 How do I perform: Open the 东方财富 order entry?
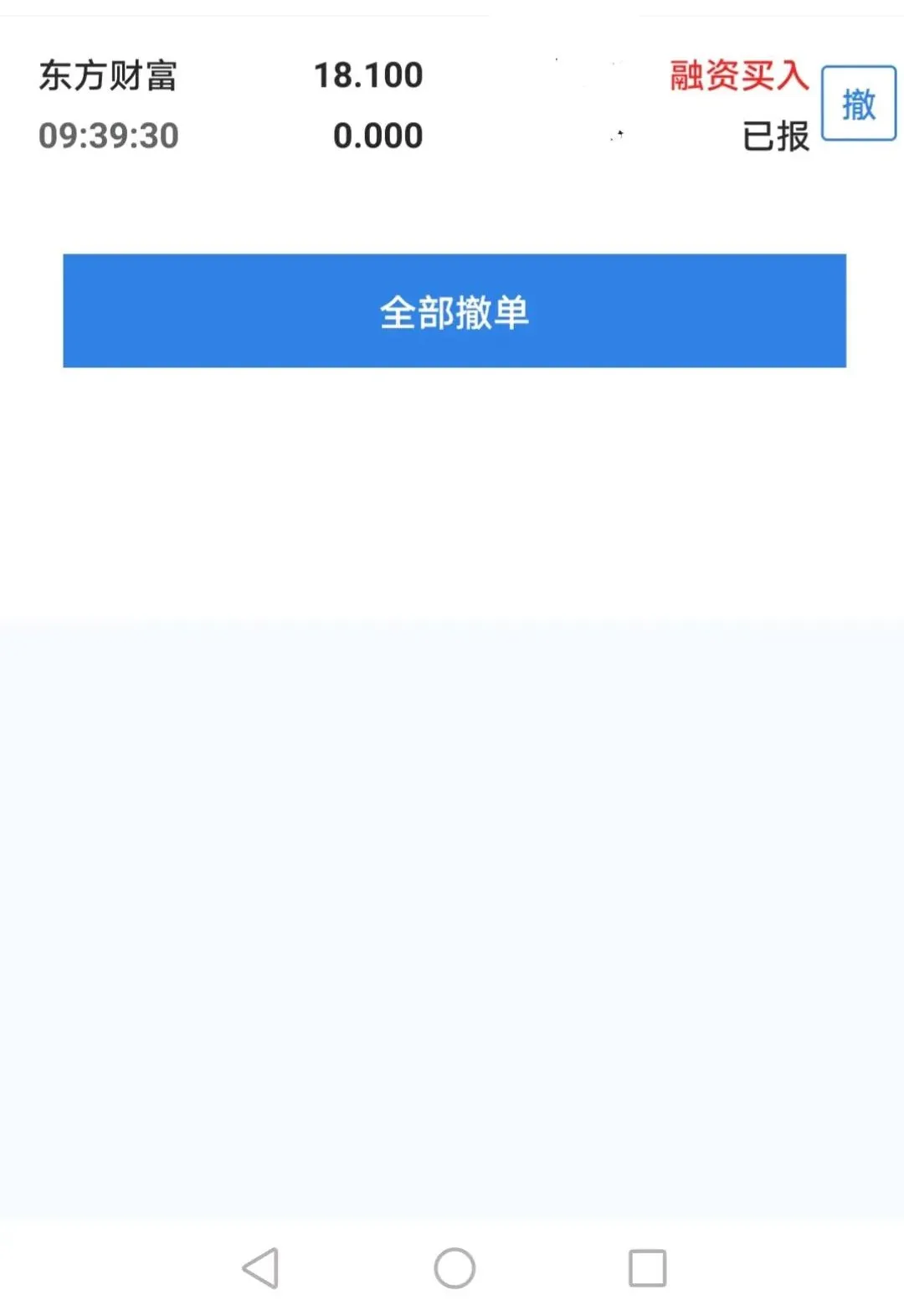109,76
